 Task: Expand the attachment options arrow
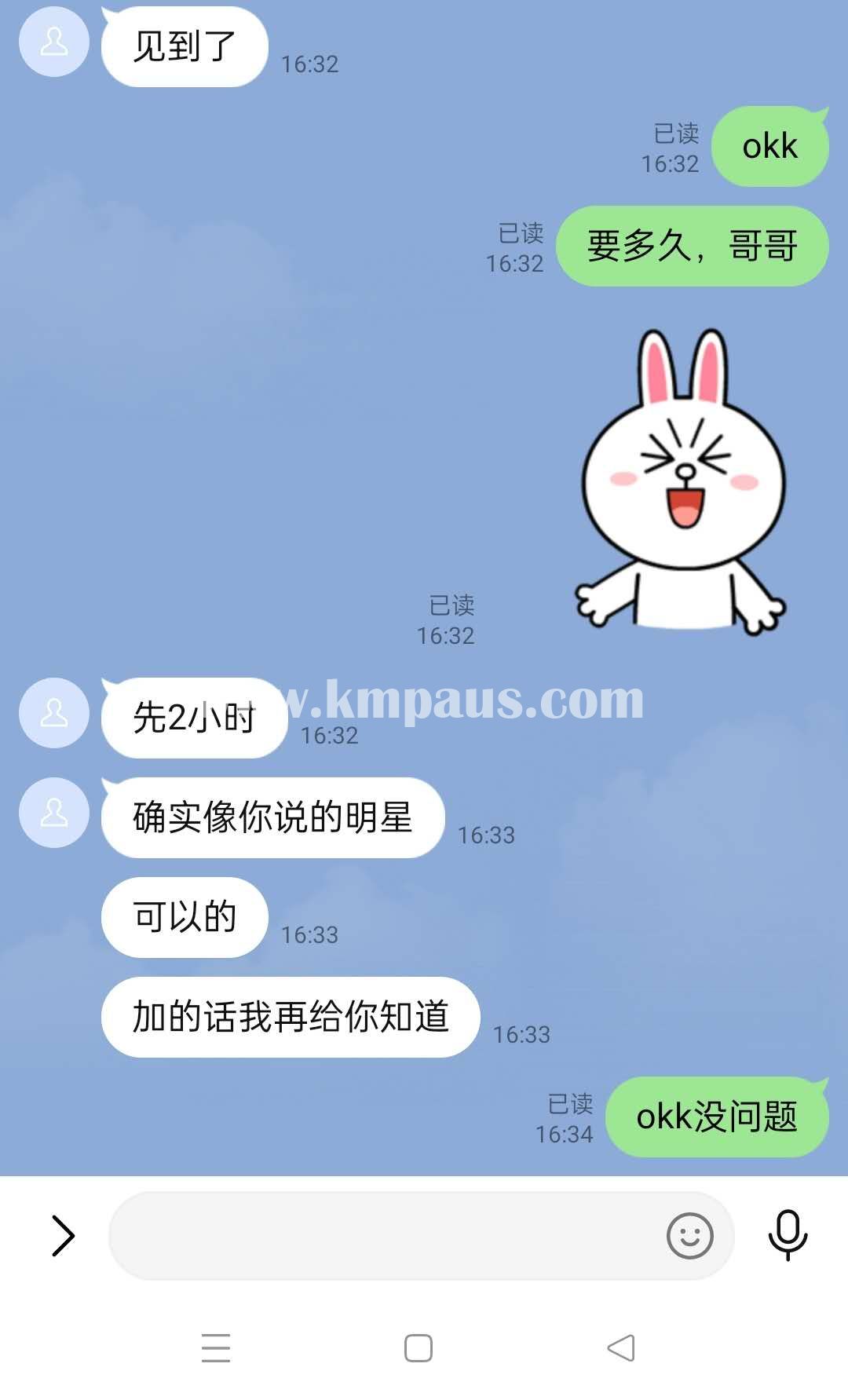(63, 1235)
